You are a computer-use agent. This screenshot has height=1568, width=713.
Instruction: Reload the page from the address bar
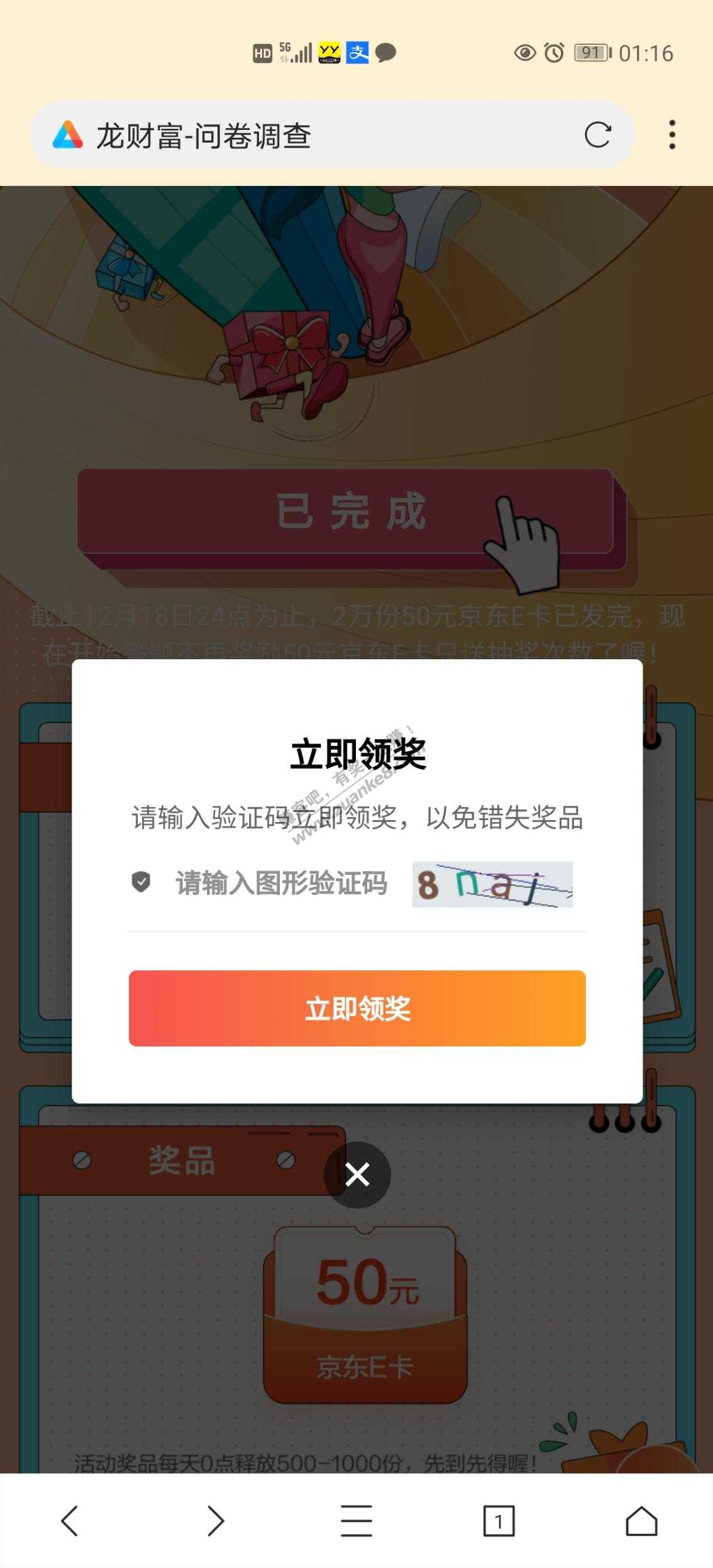coord(597,134)
